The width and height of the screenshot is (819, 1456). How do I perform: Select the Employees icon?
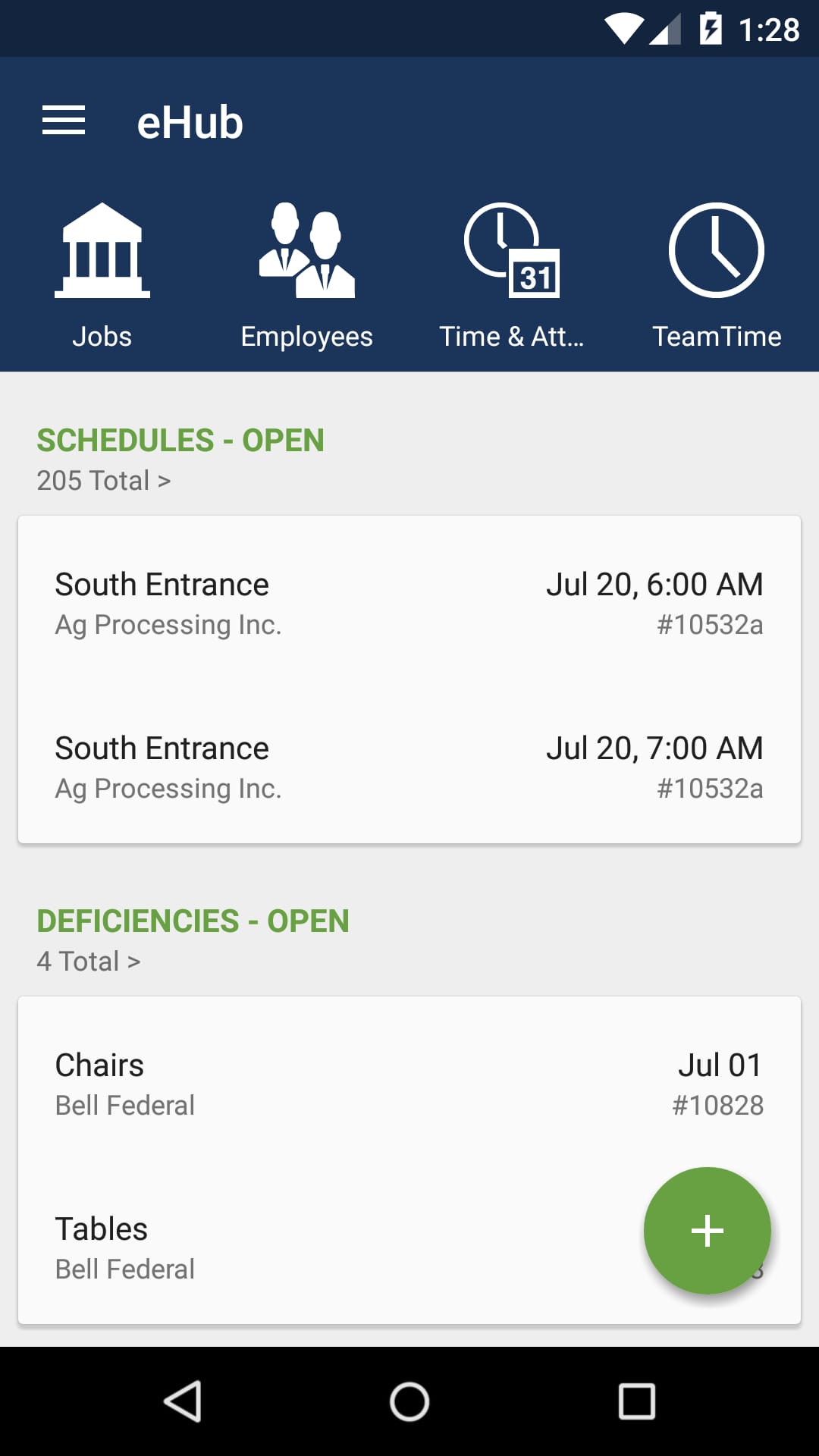click(306, 273)
